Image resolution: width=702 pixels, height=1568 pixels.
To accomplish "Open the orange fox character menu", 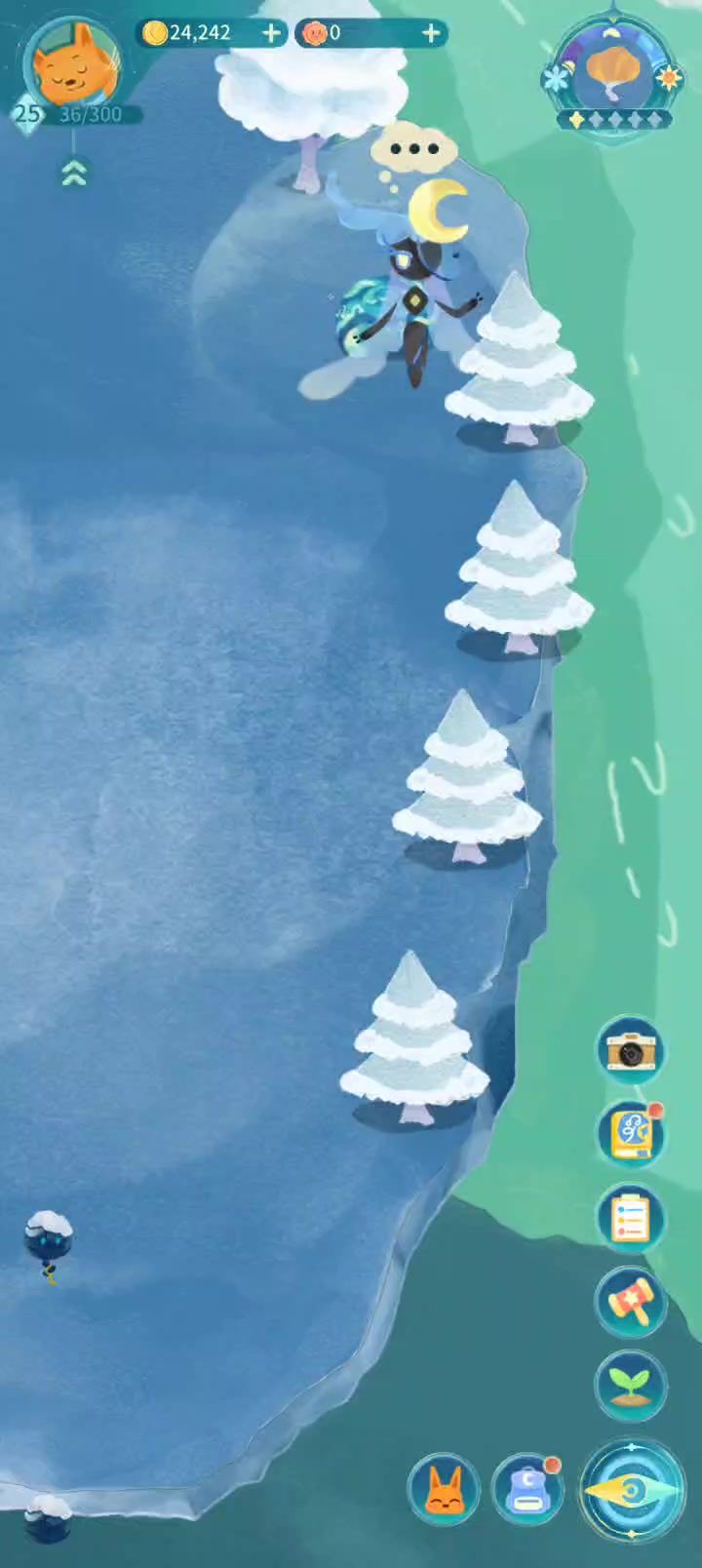I will coord(443,1490).
